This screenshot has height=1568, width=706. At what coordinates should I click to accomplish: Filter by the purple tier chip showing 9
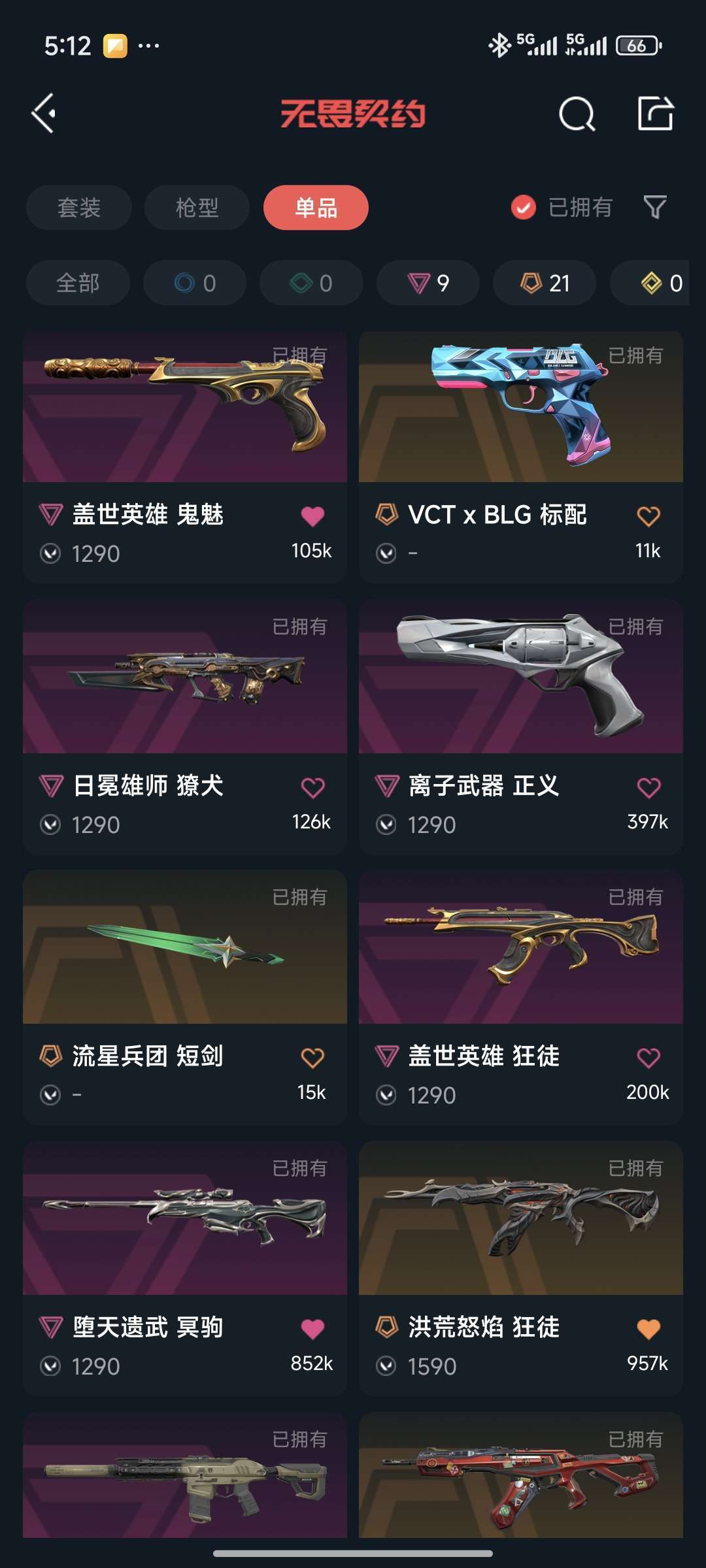point(428,283)
